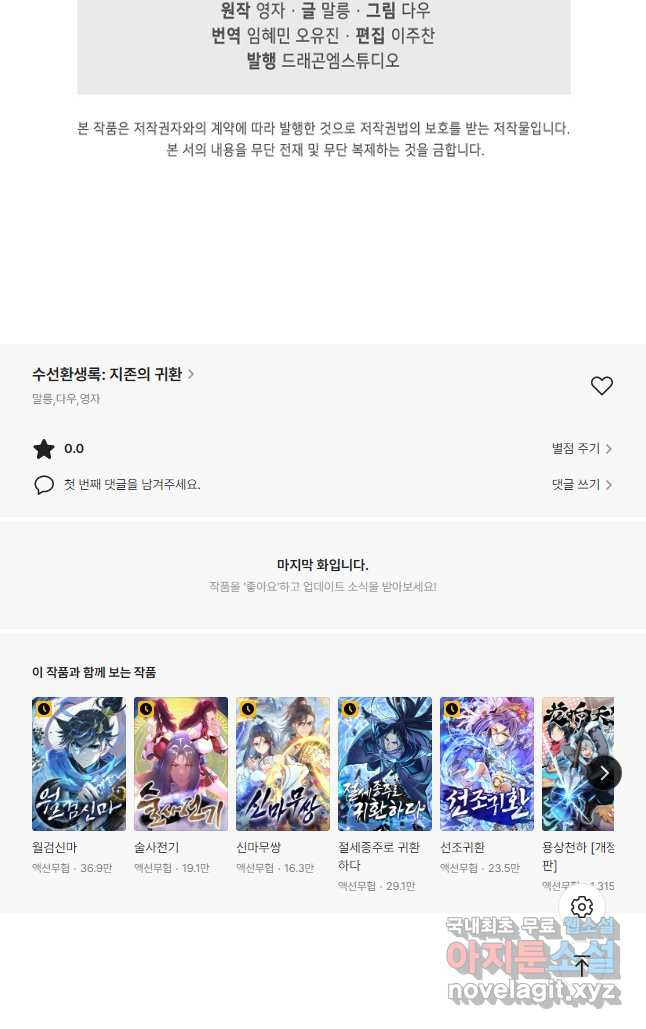This screenshot has height=1029, width=646.
Task: Open the 선조귀환 recommended series
Action: point(487,764)
